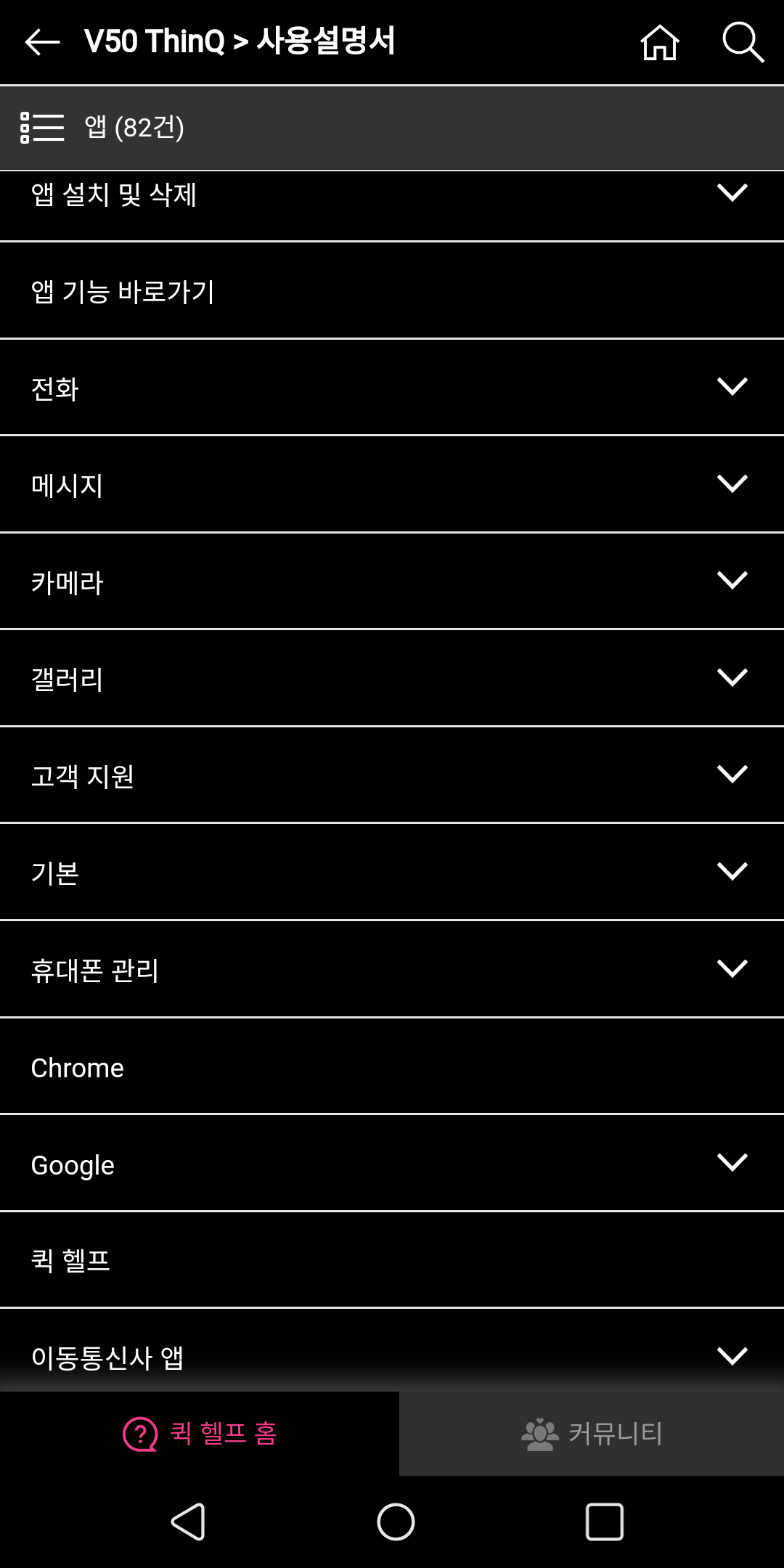Expand the 전화 section
The height and width of the screenshot is (1568, 784).
pyautogui.click(x=732, y=387)
